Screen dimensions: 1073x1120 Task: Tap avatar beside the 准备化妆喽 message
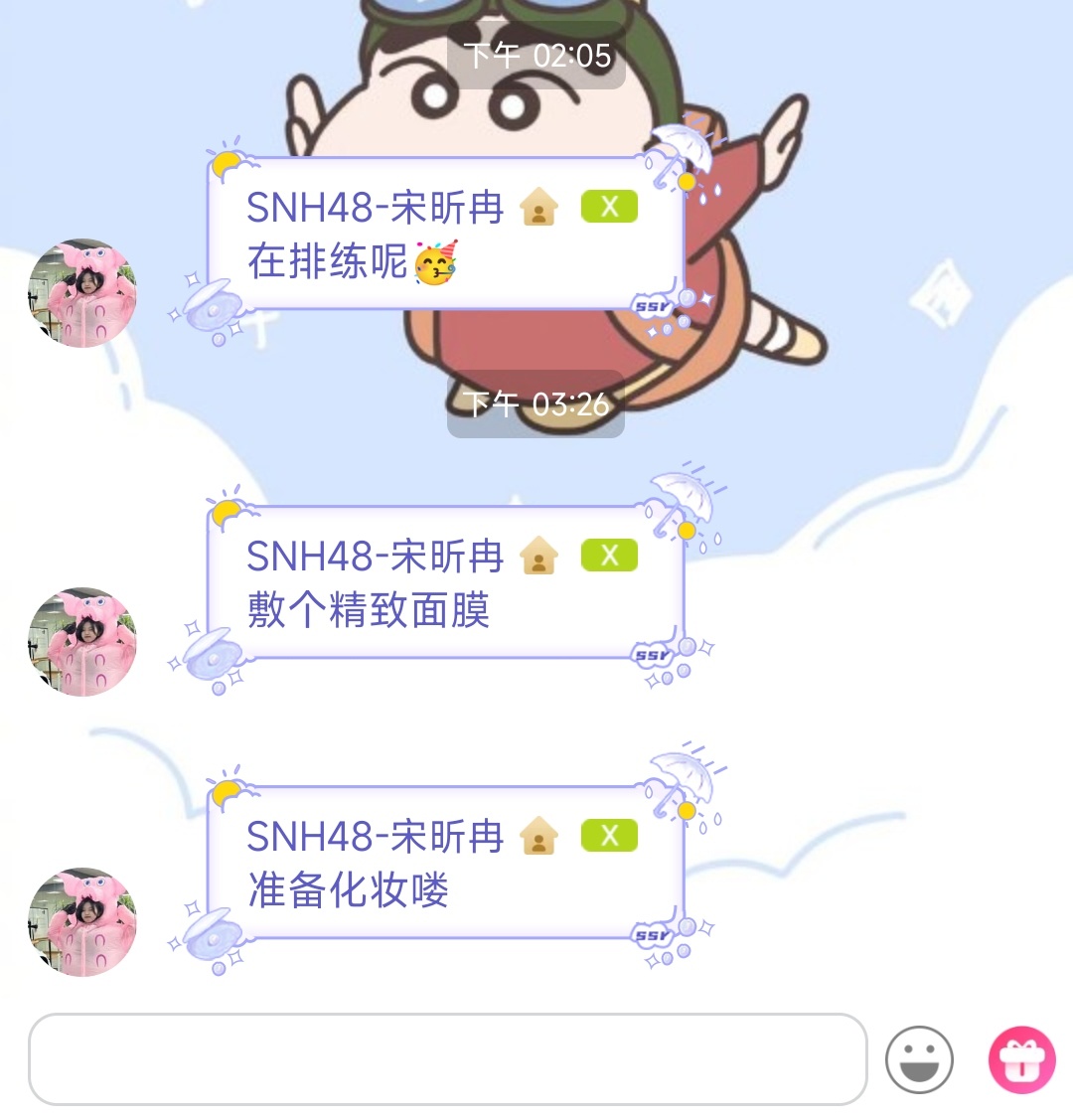82,921
